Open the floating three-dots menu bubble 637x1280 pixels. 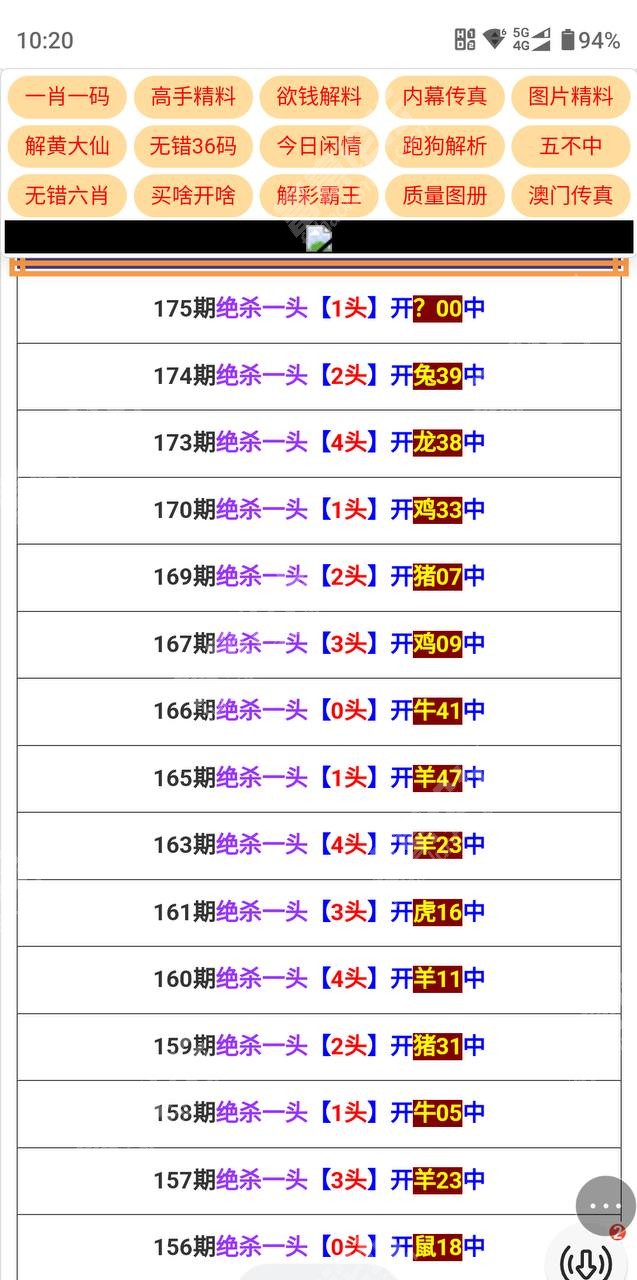(x=606, y=1206)
